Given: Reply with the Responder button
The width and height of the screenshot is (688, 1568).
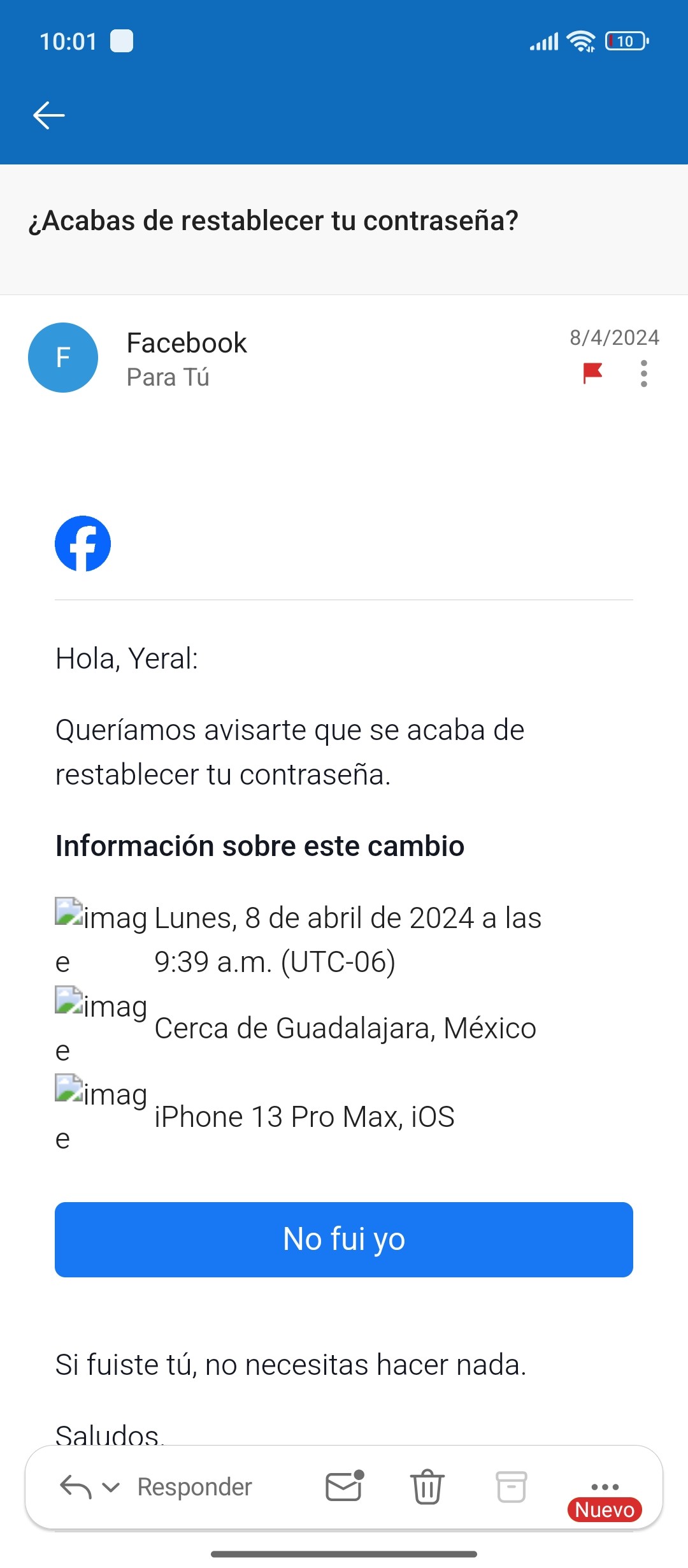Looking at the screenshot, I should [194, 1487].
